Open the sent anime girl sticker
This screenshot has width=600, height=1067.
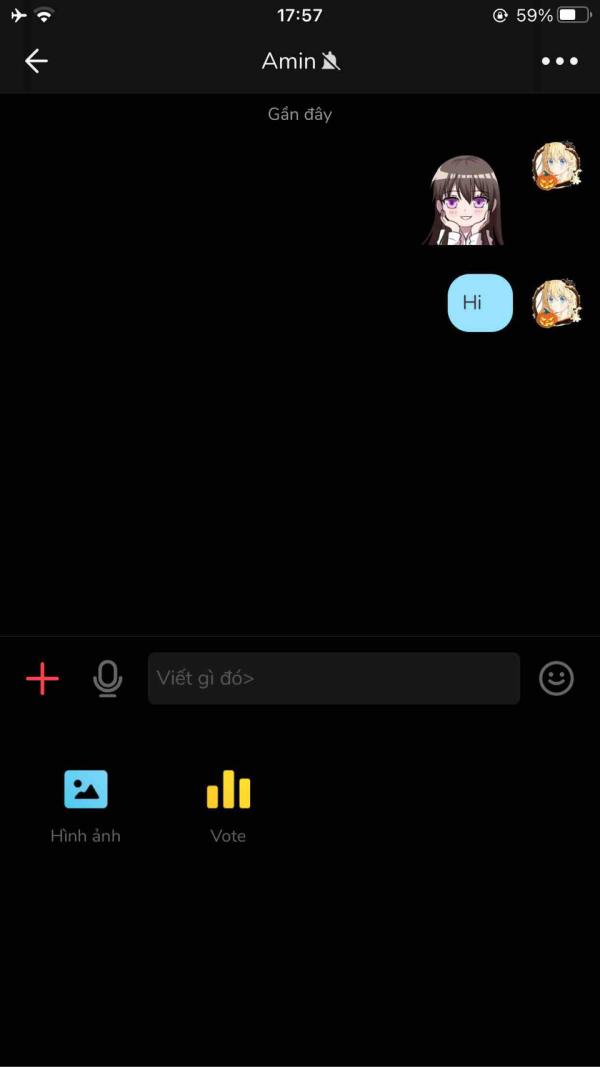click(465, 201)
